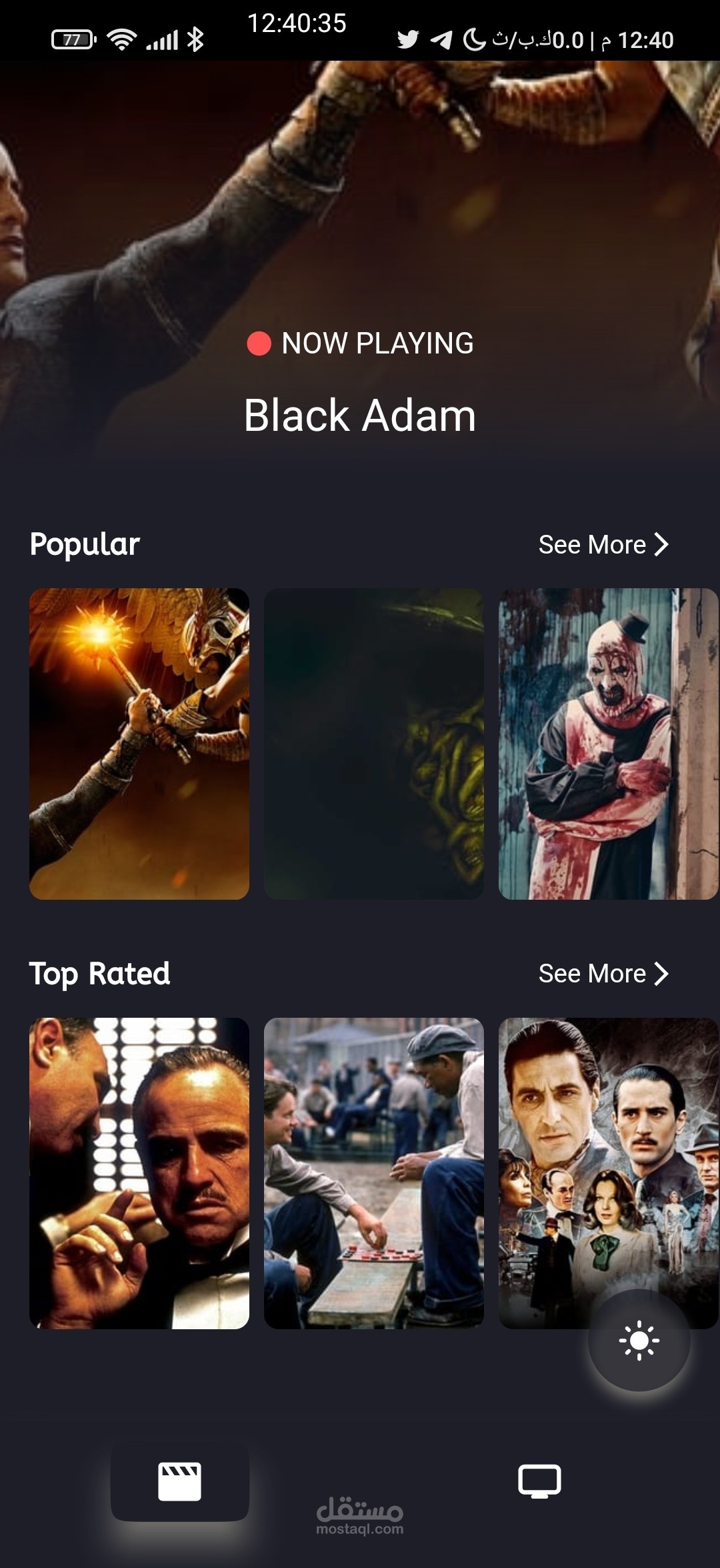The image size is (720, 1568).
Task: Tap the Bluetooth status bar icon
Action: click(x=197, y=40)
